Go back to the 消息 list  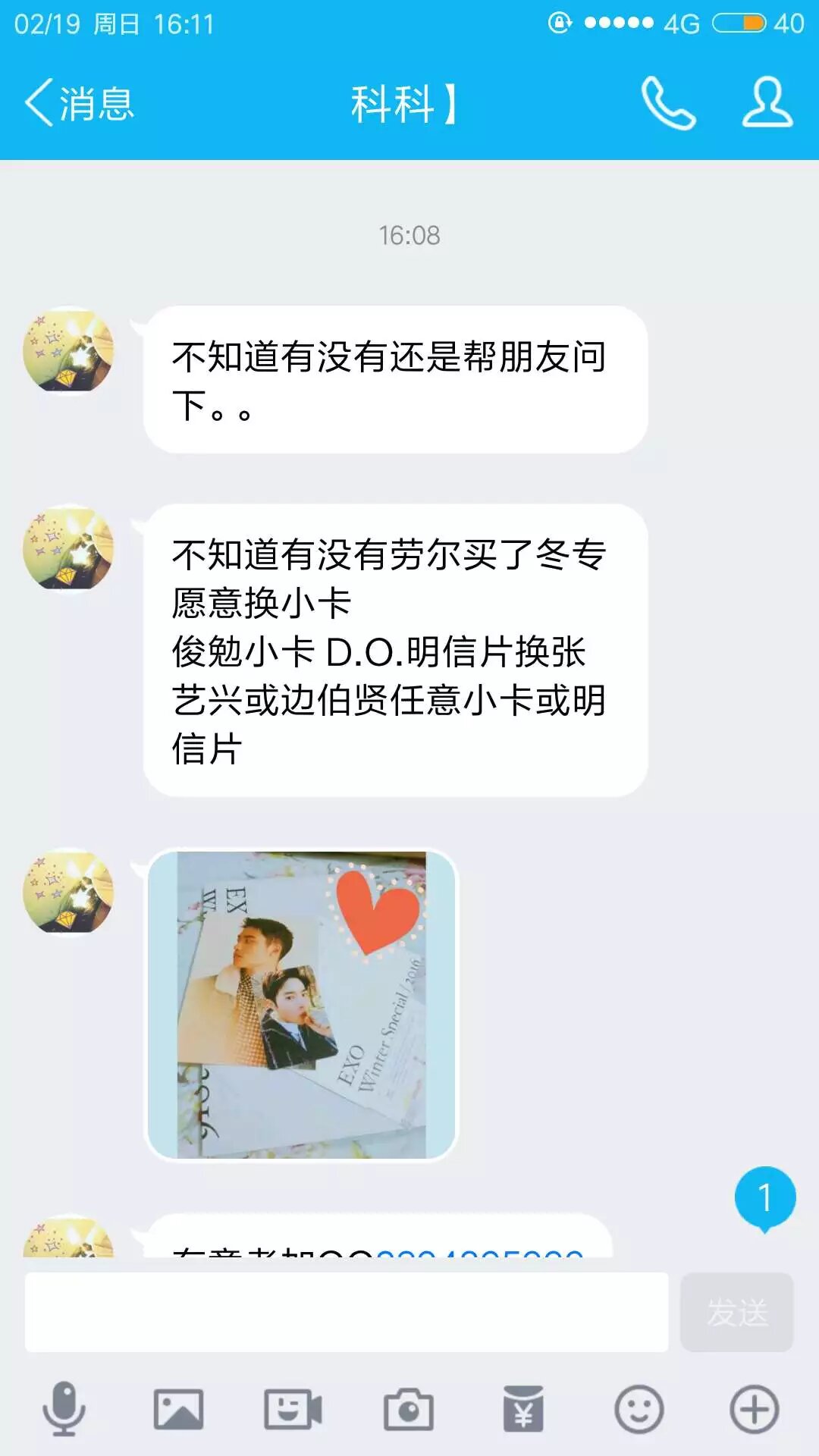(x=80, y=103)
